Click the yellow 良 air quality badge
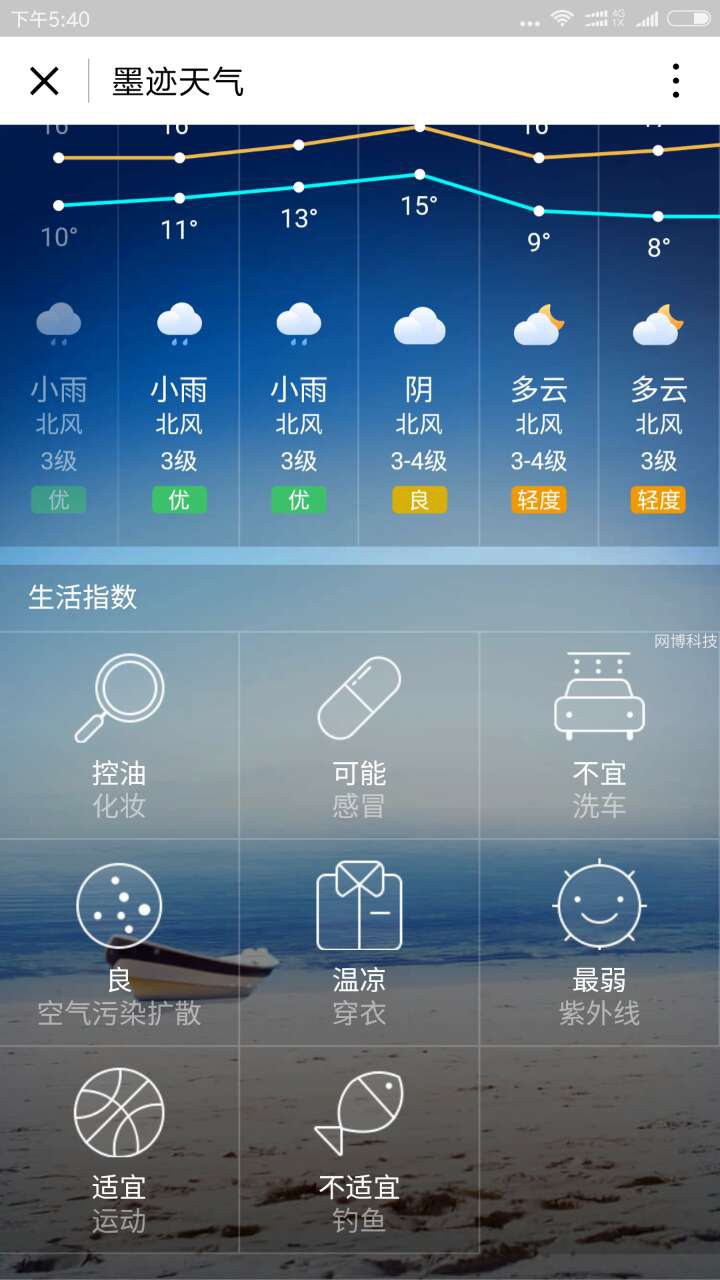The image size is (720, 1280). tap(418, 498)
